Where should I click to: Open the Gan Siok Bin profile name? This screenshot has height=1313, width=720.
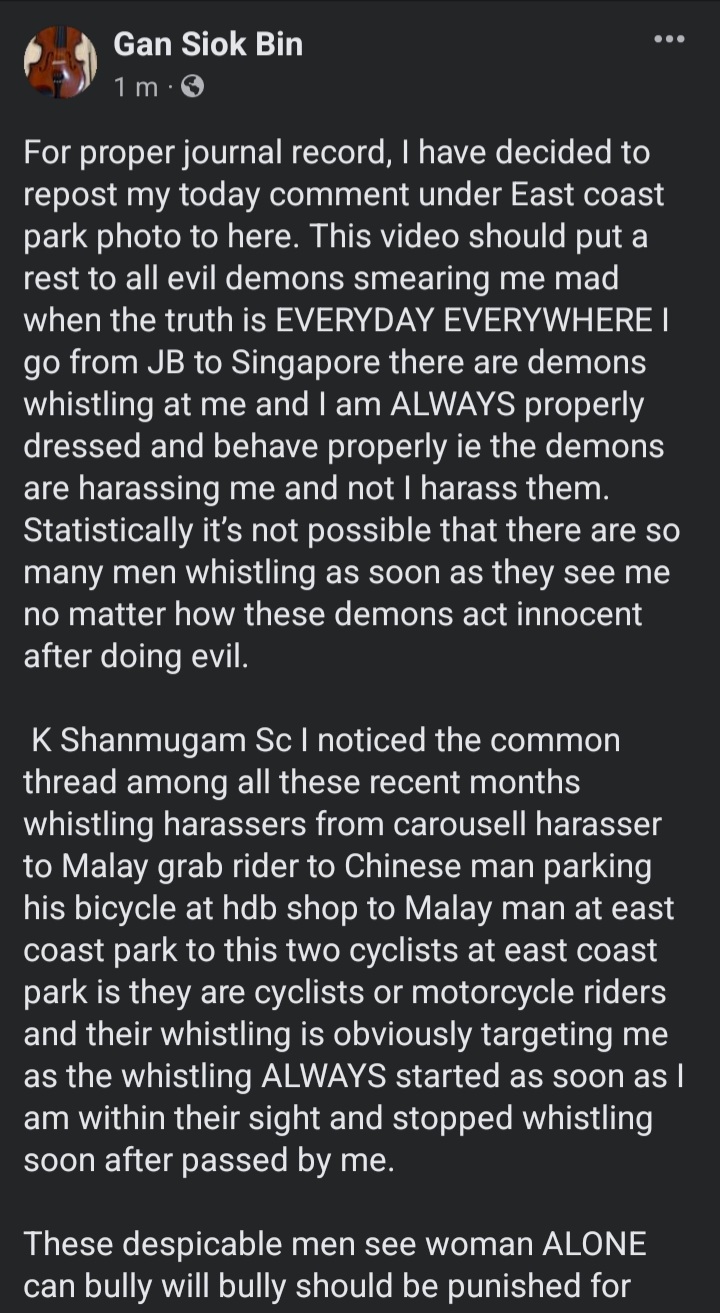tap(208, 43)
